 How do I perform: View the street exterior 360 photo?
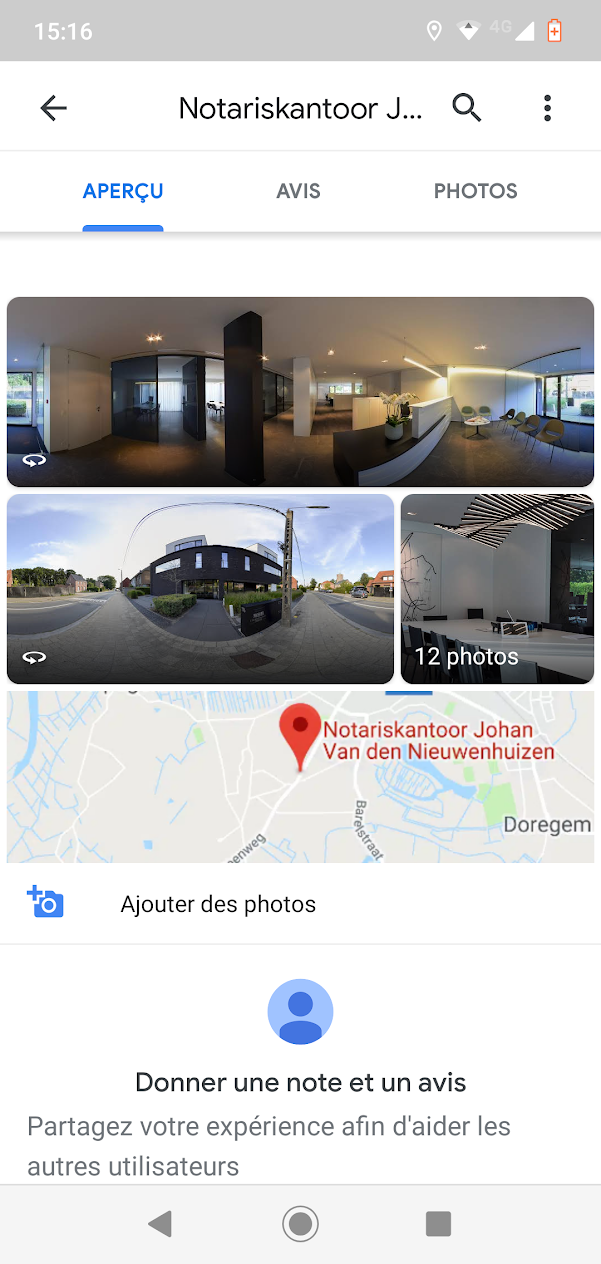200,589
